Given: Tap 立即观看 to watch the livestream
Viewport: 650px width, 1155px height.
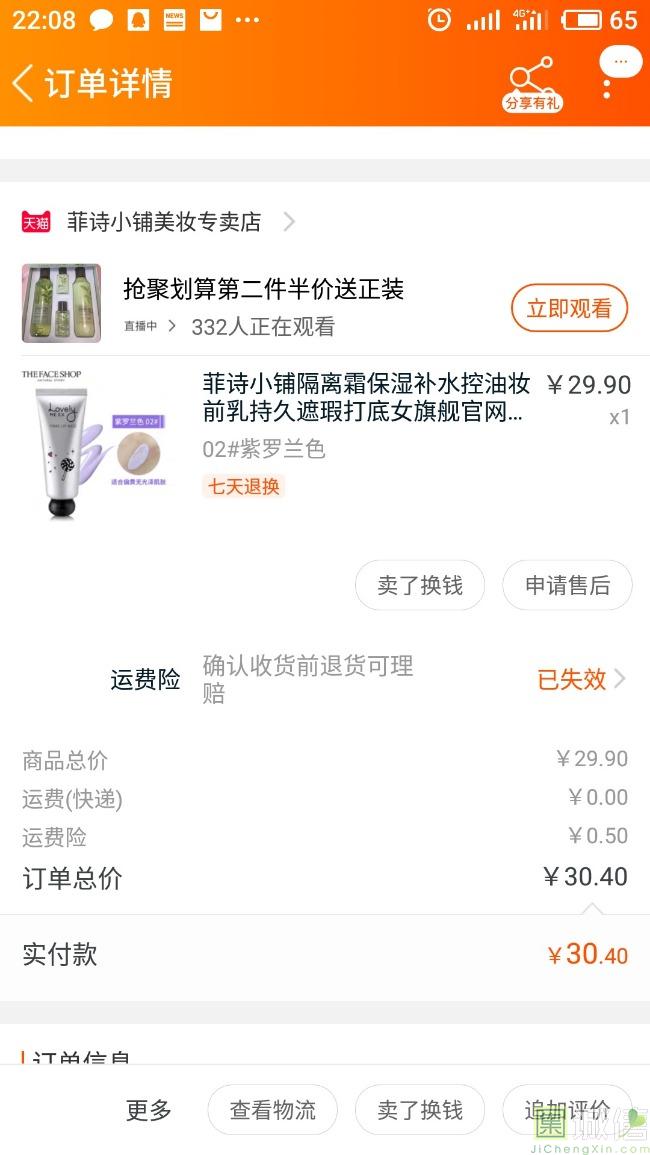Looking at the screenshot, I should 569,309.
